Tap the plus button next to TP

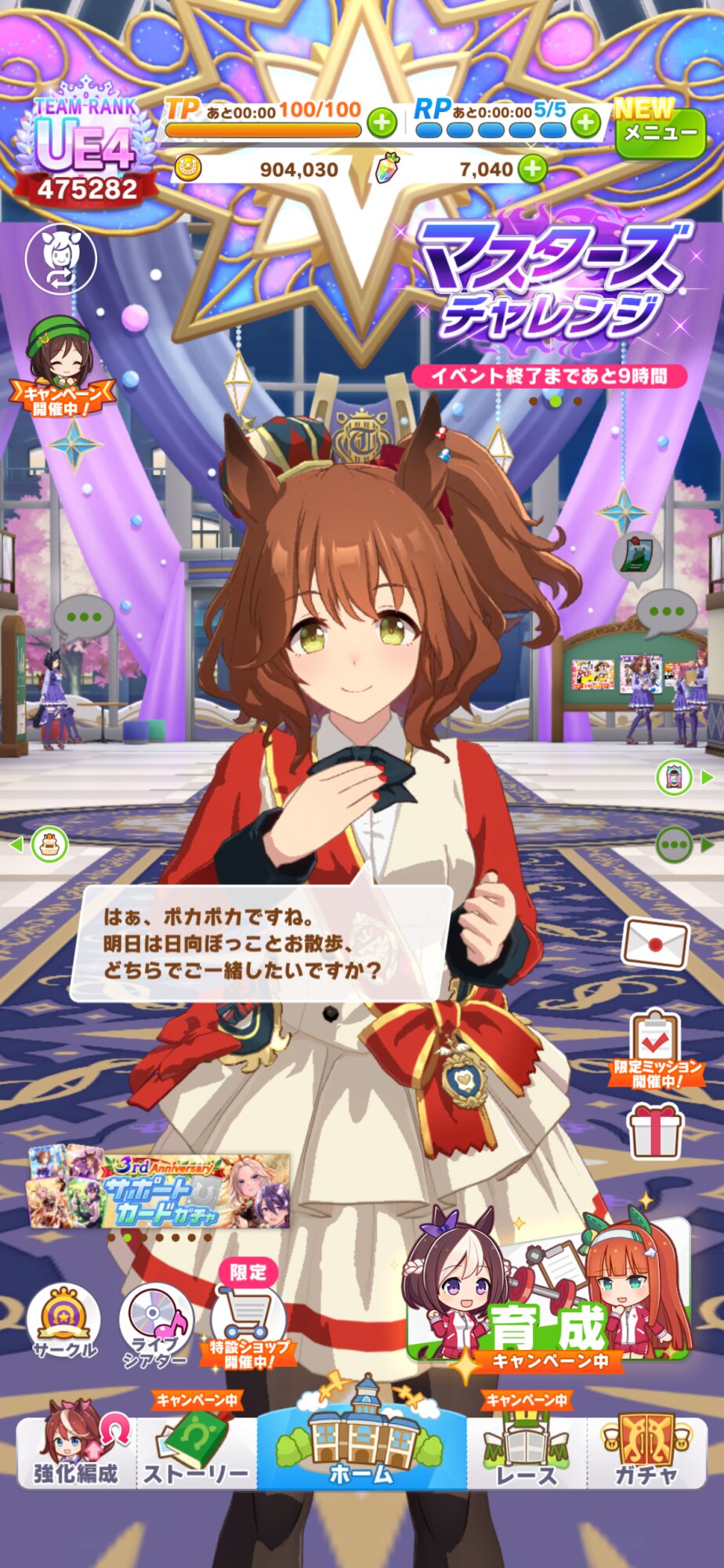[382, 122]
